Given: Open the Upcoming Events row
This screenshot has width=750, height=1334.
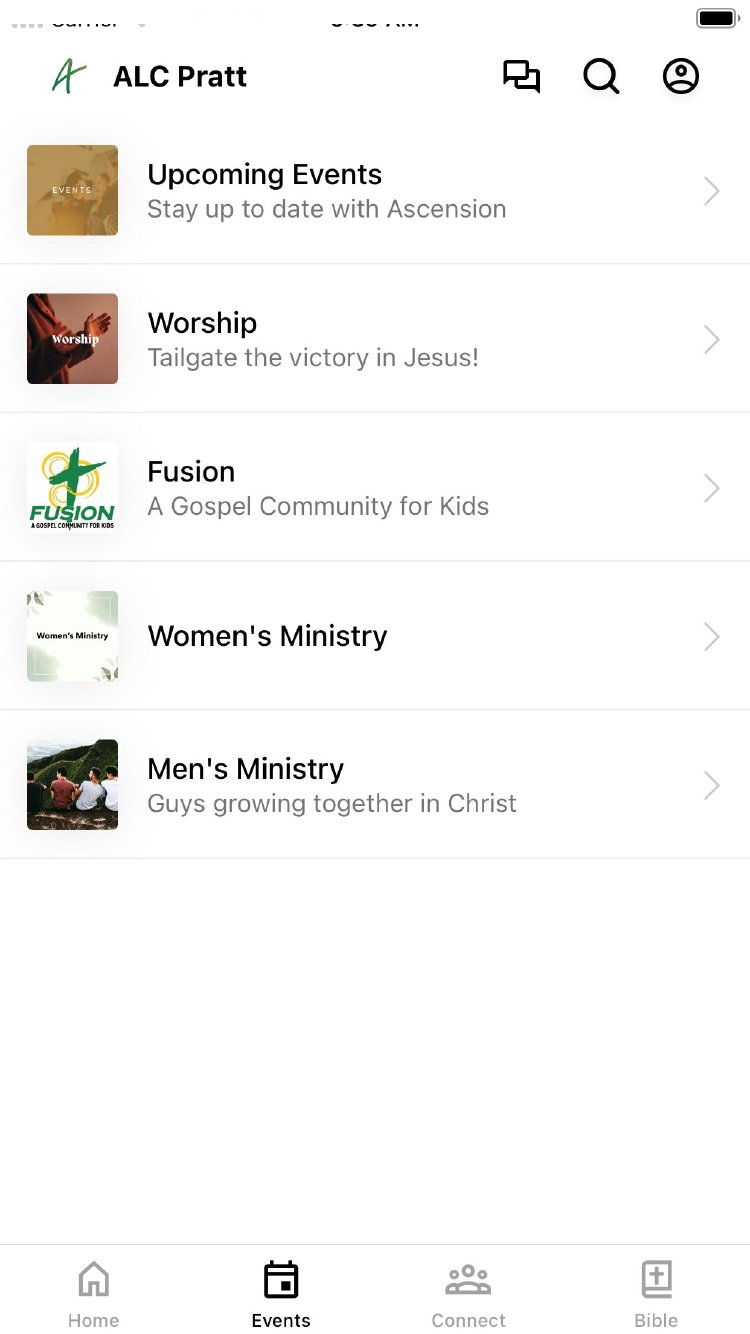Looking at the screenshot, I should pyautogui.click(x=375, y=191).
